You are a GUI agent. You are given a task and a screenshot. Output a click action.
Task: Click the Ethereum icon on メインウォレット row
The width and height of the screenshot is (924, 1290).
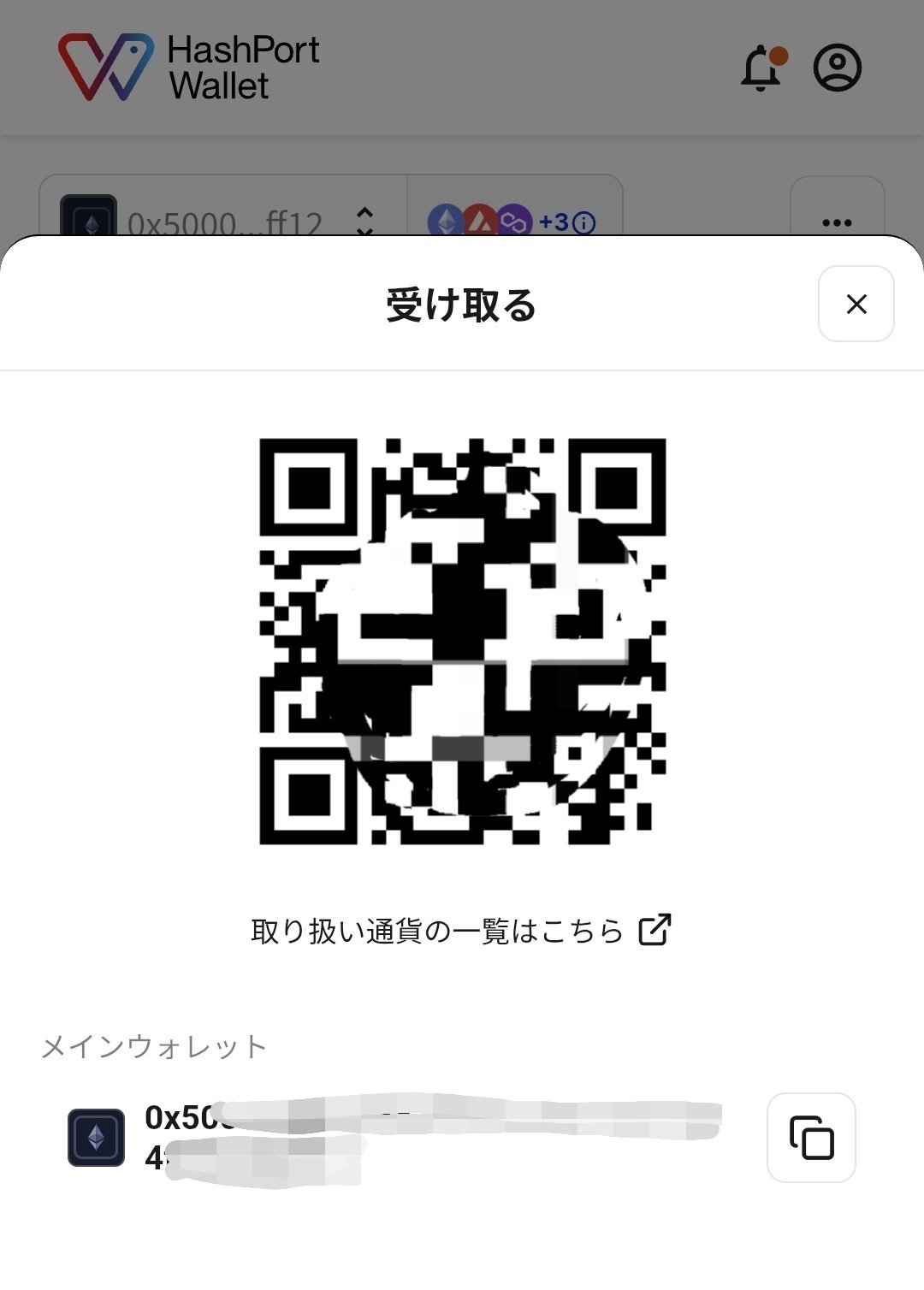point(97,1139)
